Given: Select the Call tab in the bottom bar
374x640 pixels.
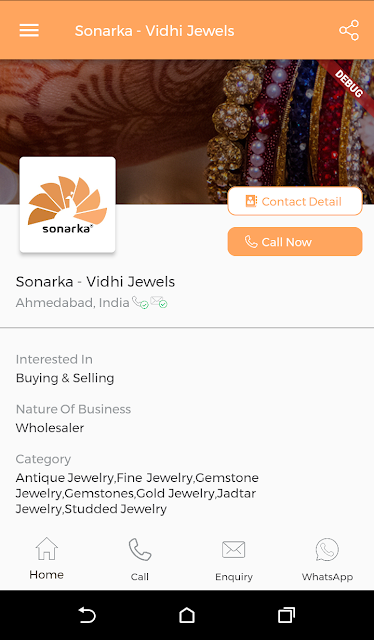Looking at the screenshot, I should click(140, 560).
